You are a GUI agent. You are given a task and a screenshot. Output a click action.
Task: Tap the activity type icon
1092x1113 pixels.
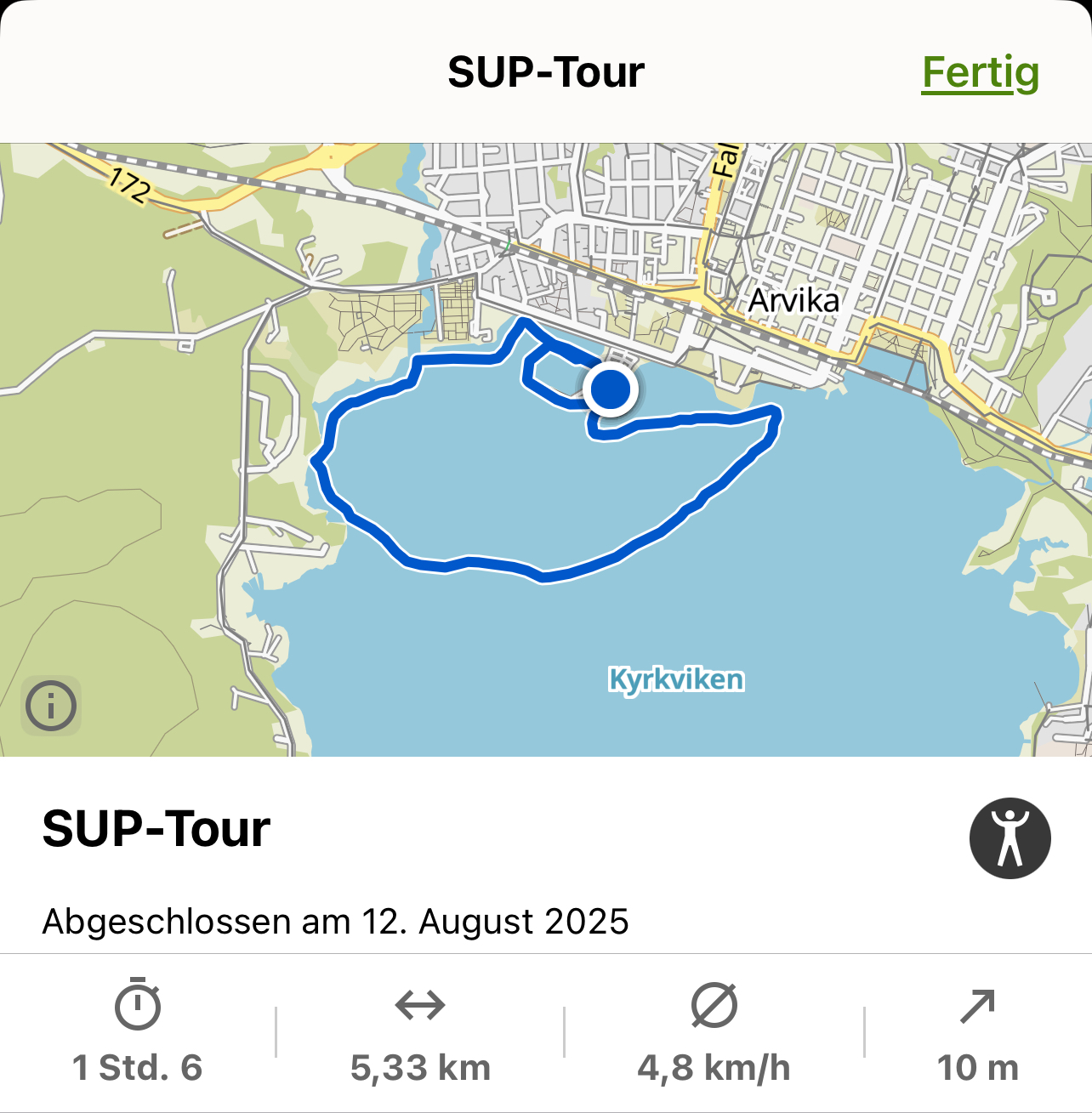pos(1010,838)
